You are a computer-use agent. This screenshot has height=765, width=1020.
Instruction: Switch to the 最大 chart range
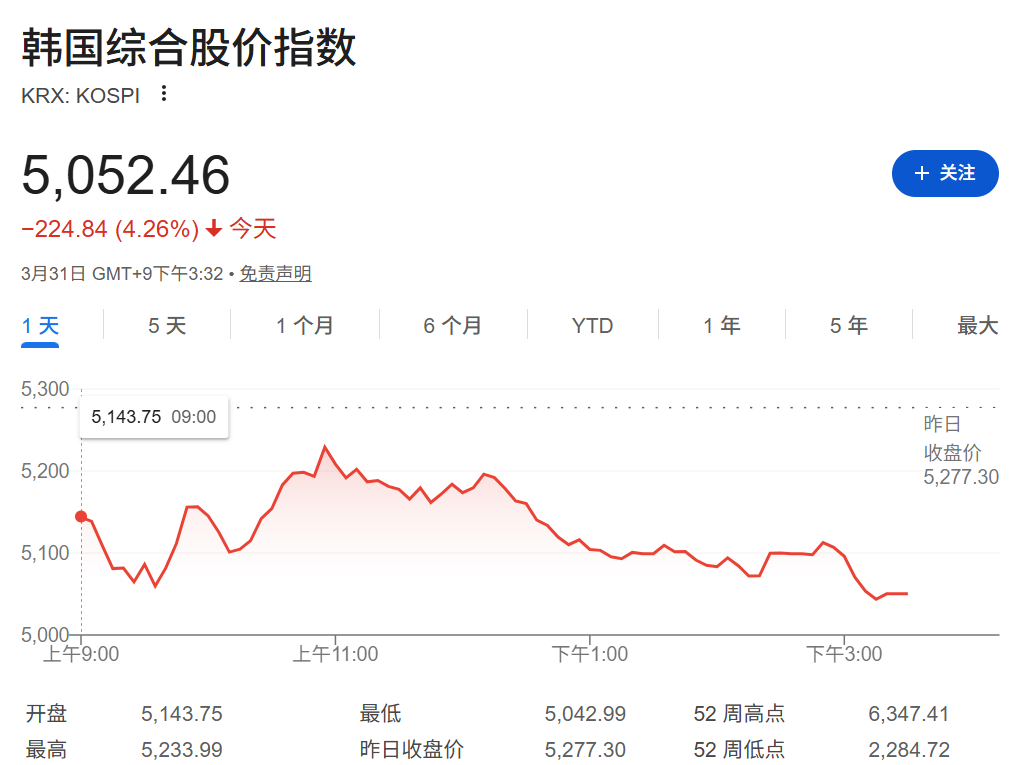click(977, 326)
